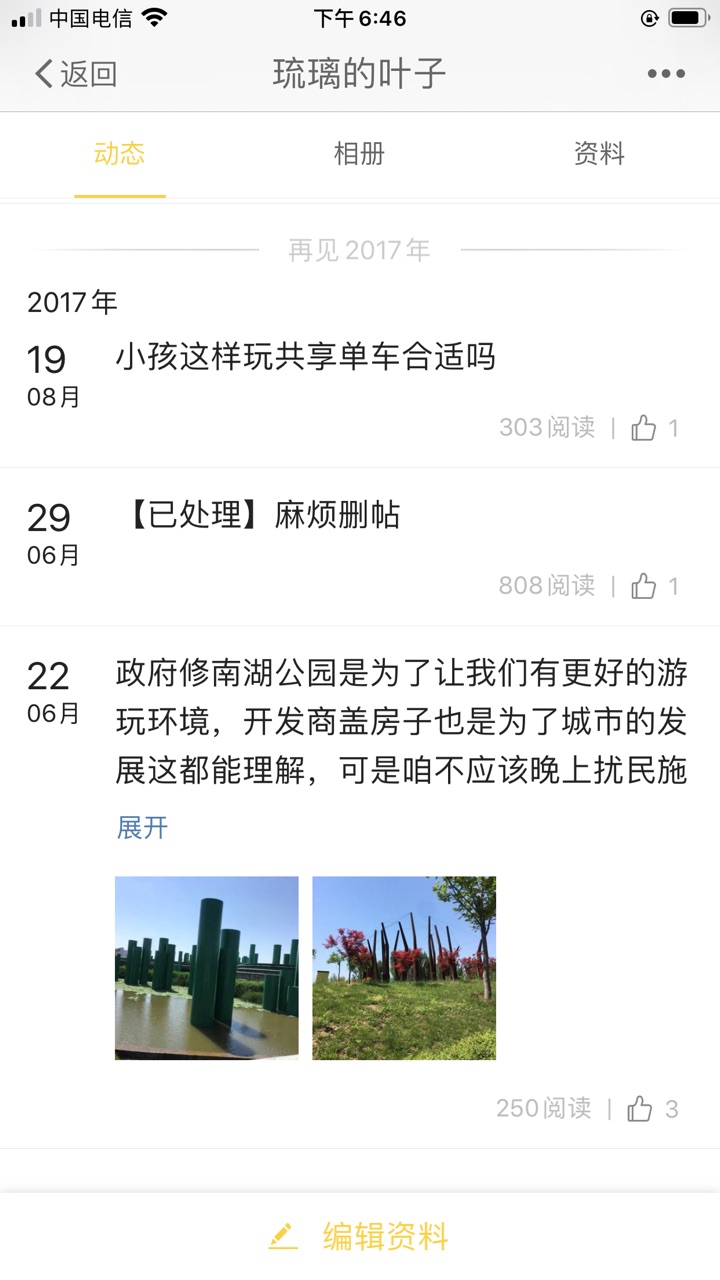Open the three-dot overflow menu
The width and height of the screenshot is (720, 1280).
(x=666, y=73)
